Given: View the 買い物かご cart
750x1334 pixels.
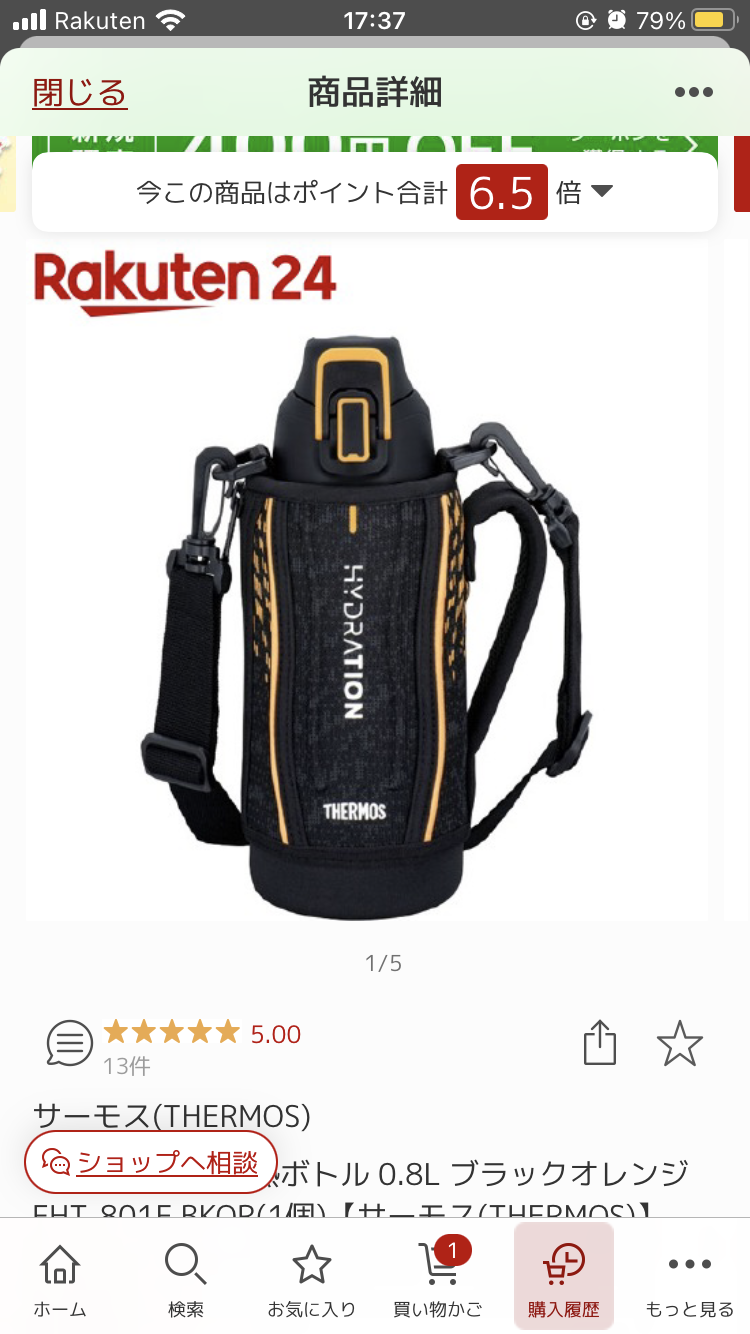Looking at the screenshot, I should coord(438,1280).
